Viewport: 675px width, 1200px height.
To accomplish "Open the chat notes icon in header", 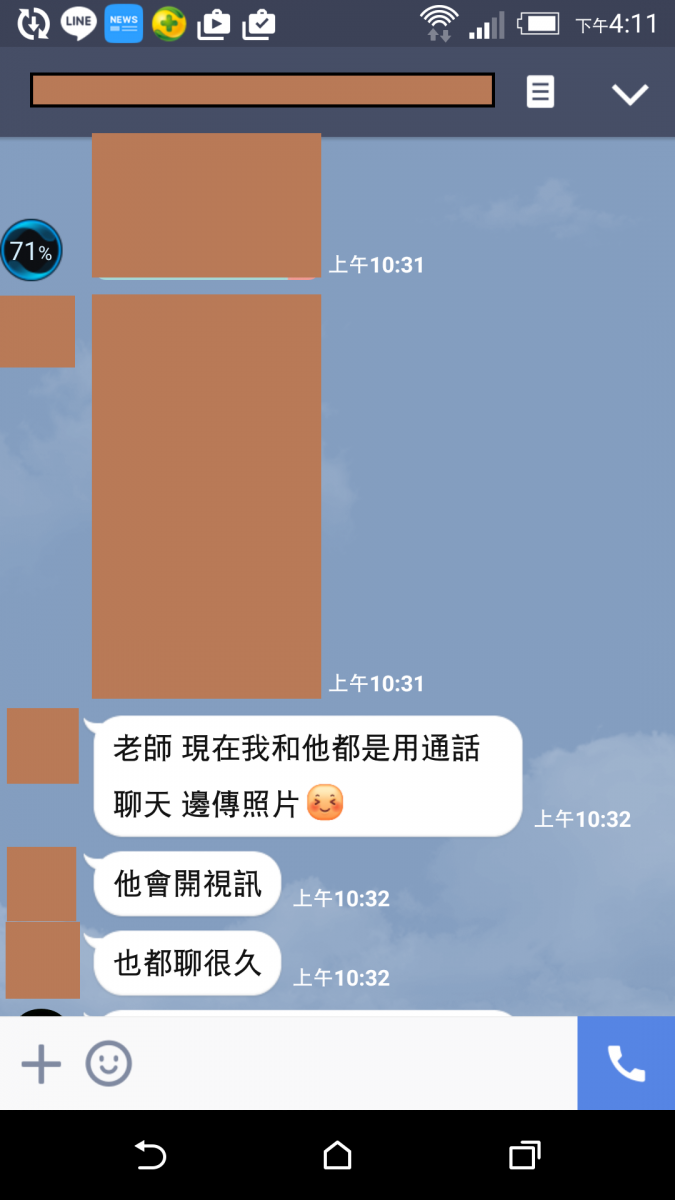I will pyautogui.click(x=540, y=92).
